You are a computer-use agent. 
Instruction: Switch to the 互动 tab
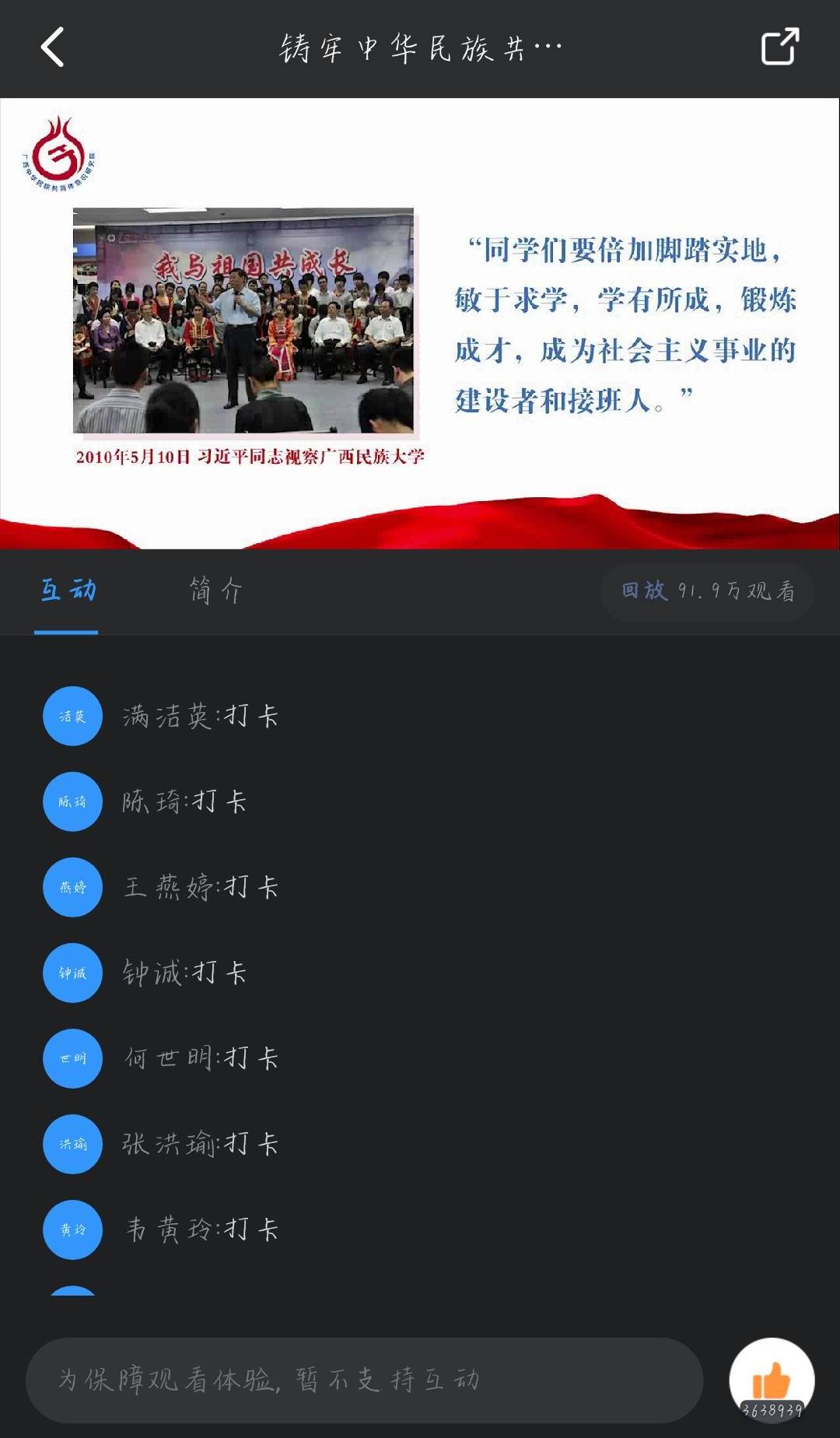pos(68,591)
